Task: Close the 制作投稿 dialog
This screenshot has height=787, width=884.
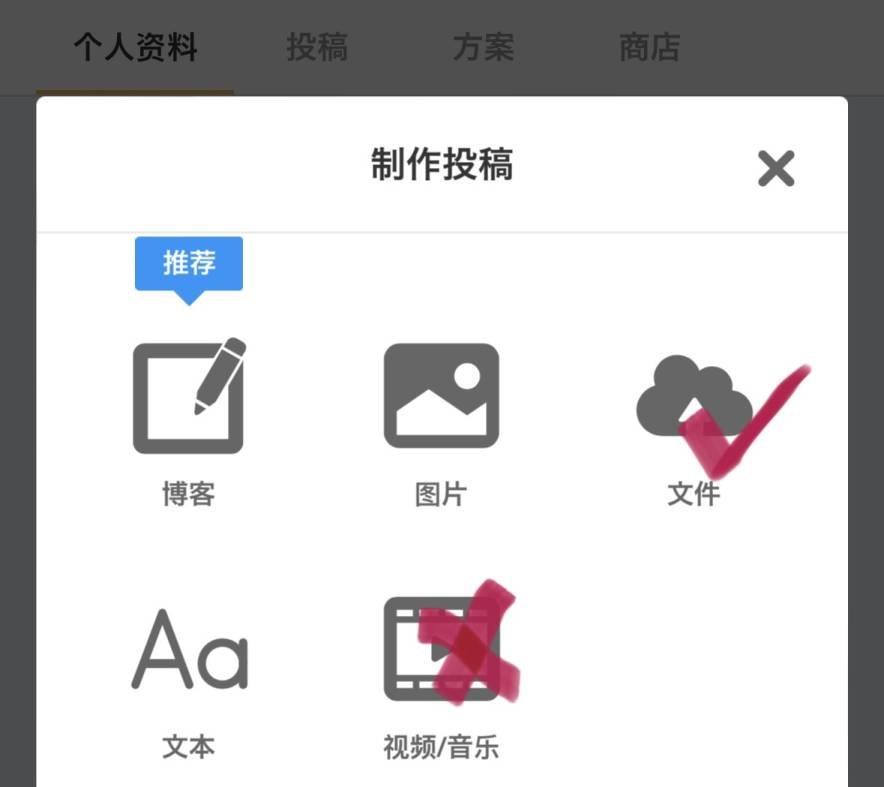Action: [x=775, y=169]
